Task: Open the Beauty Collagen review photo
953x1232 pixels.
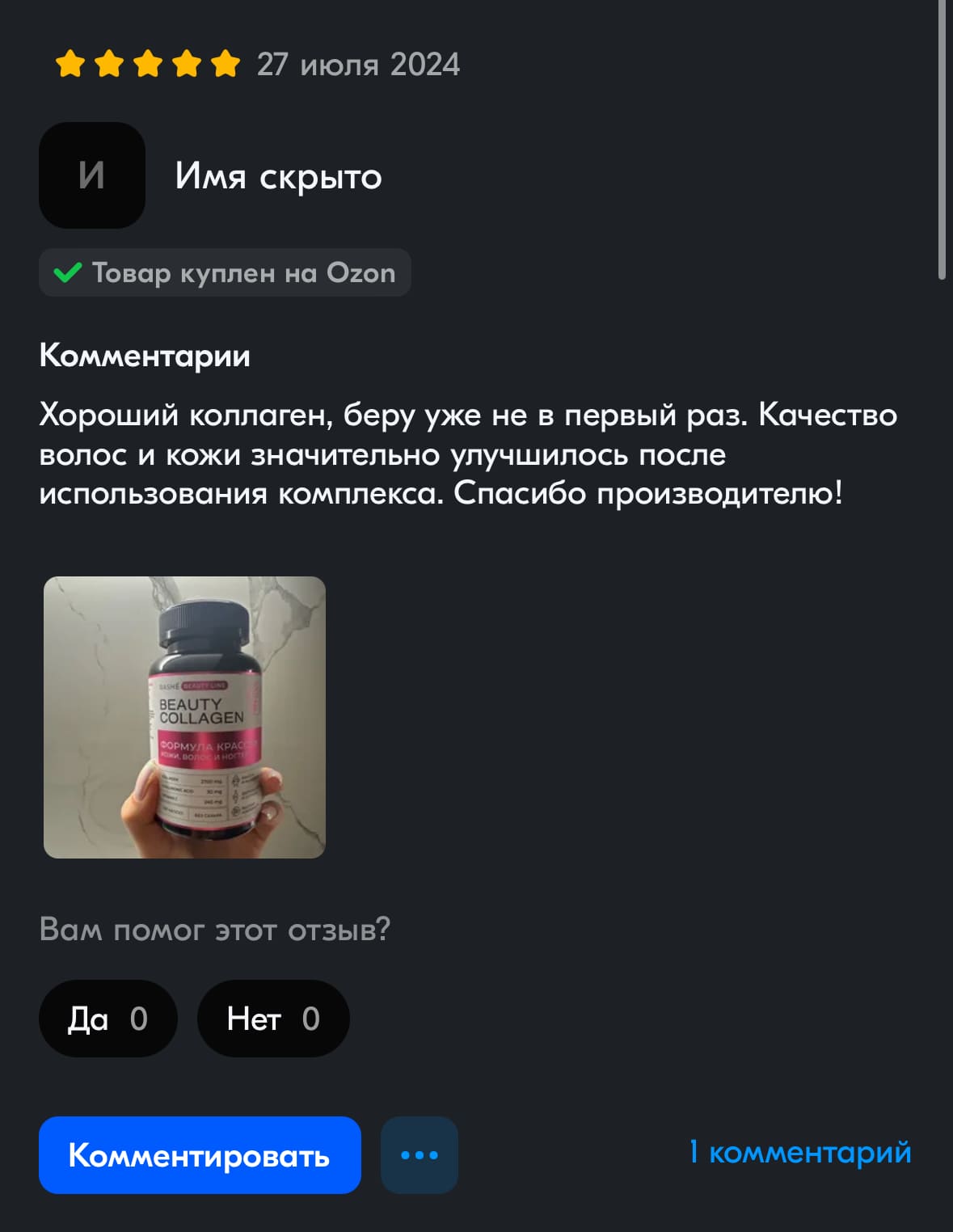Action: tap(184, 717)
